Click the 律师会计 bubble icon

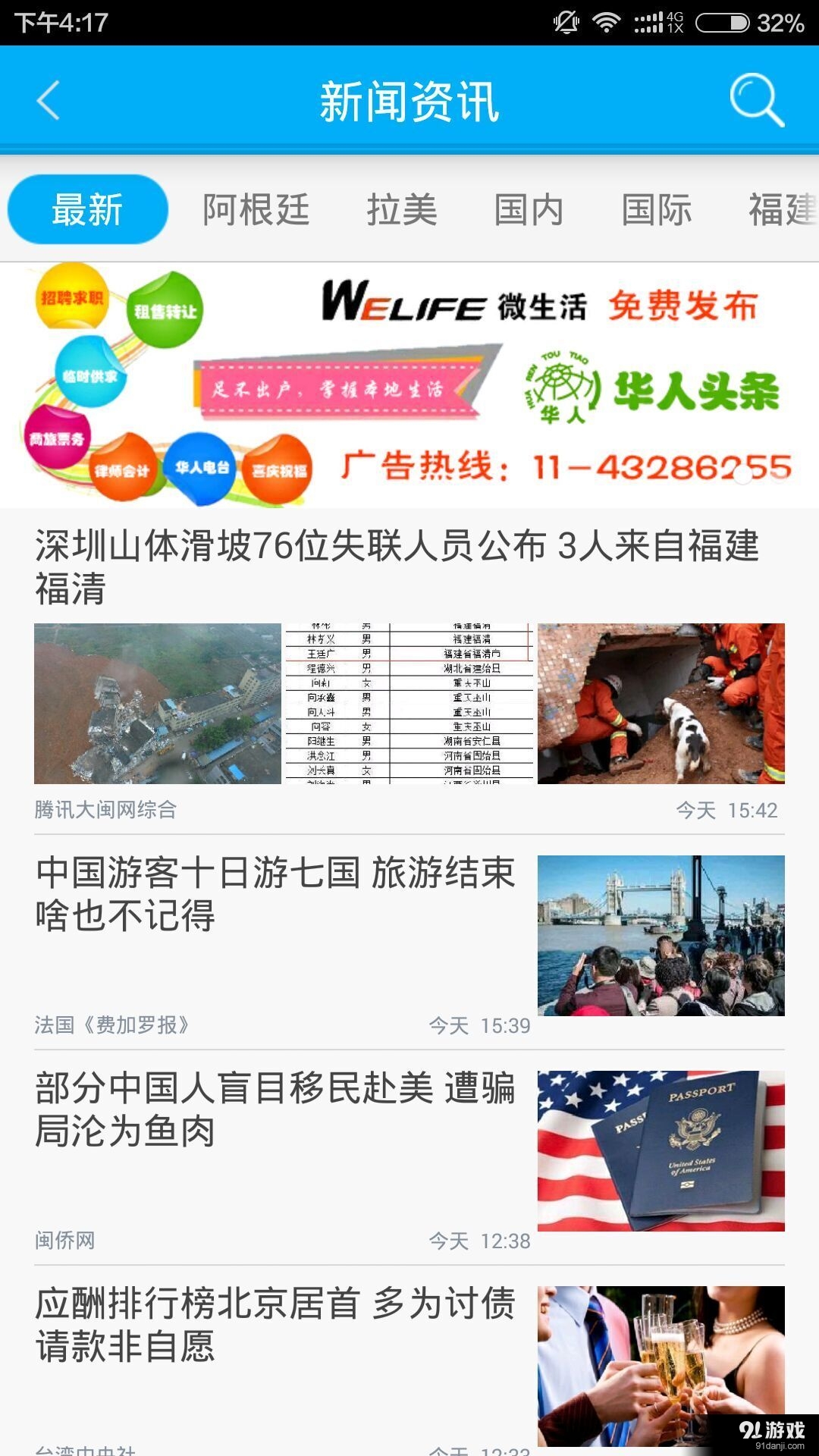(123, 468)
